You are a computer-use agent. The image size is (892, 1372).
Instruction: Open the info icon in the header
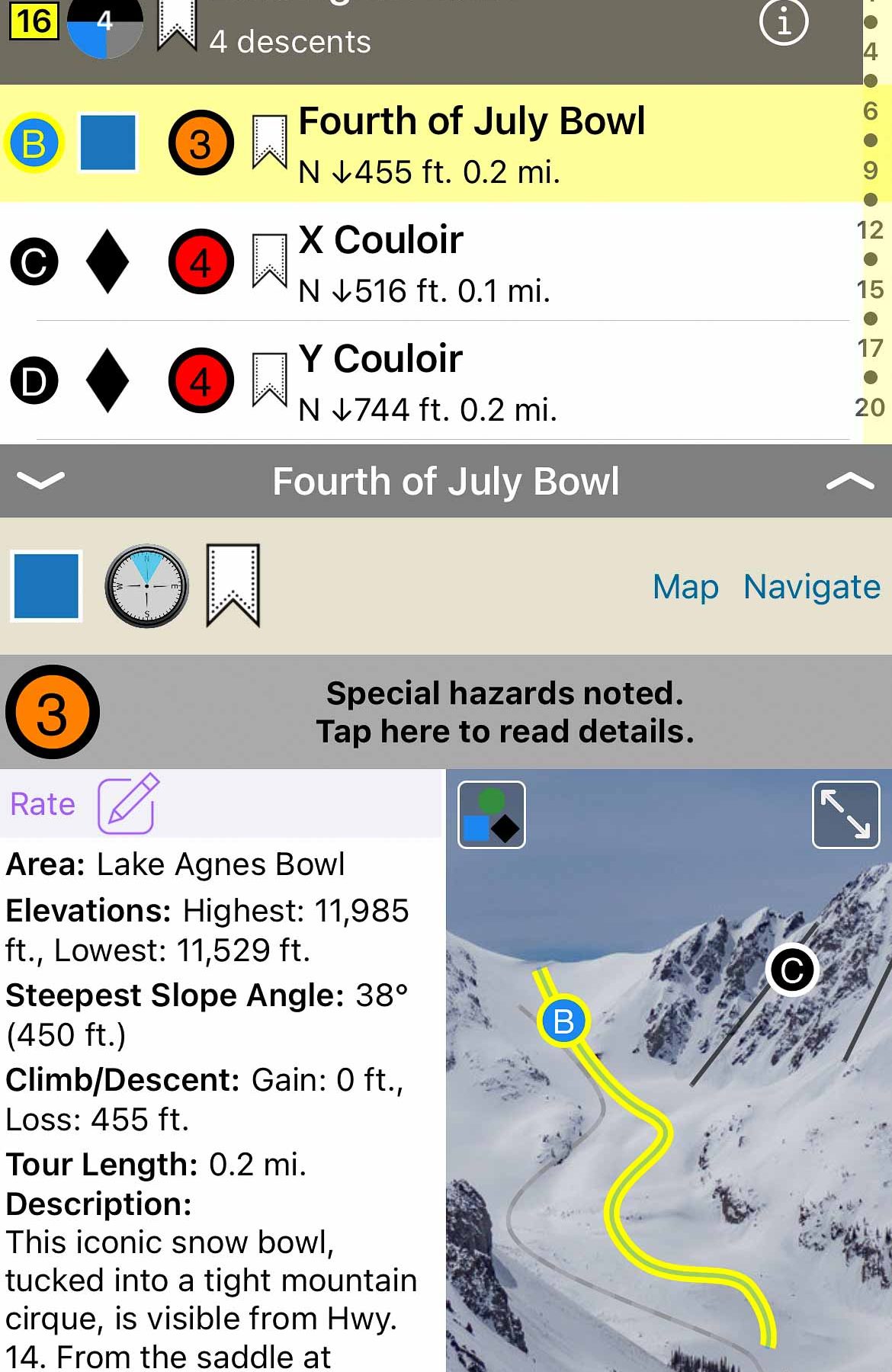[x=783, y=23]
